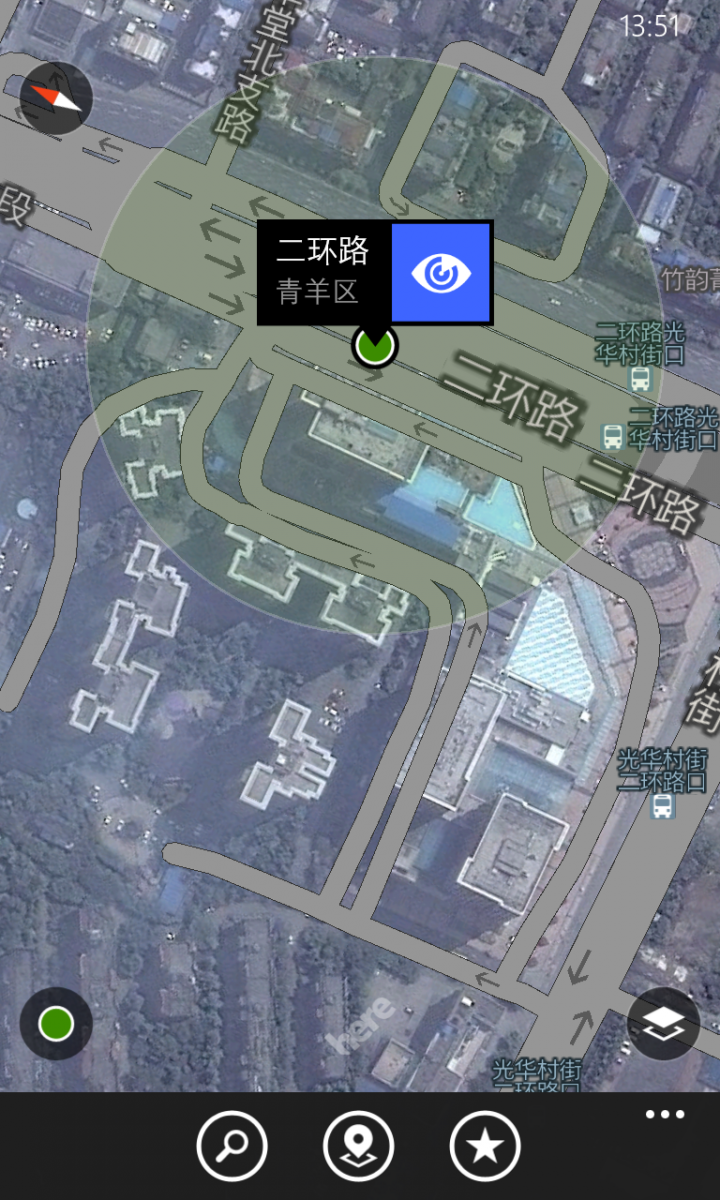The height and width of the screenshot is (1200, 720).
Task: Open the 二环路 青羊区 place card
Action: pyautogui.click(x=324, y=273)
